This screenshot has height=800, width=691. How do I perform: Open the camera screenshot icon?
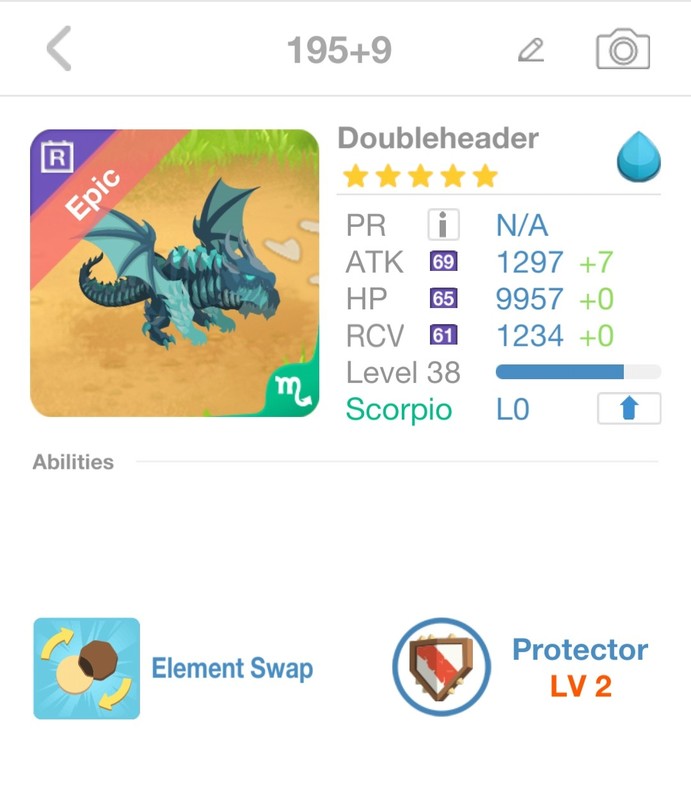623,49
